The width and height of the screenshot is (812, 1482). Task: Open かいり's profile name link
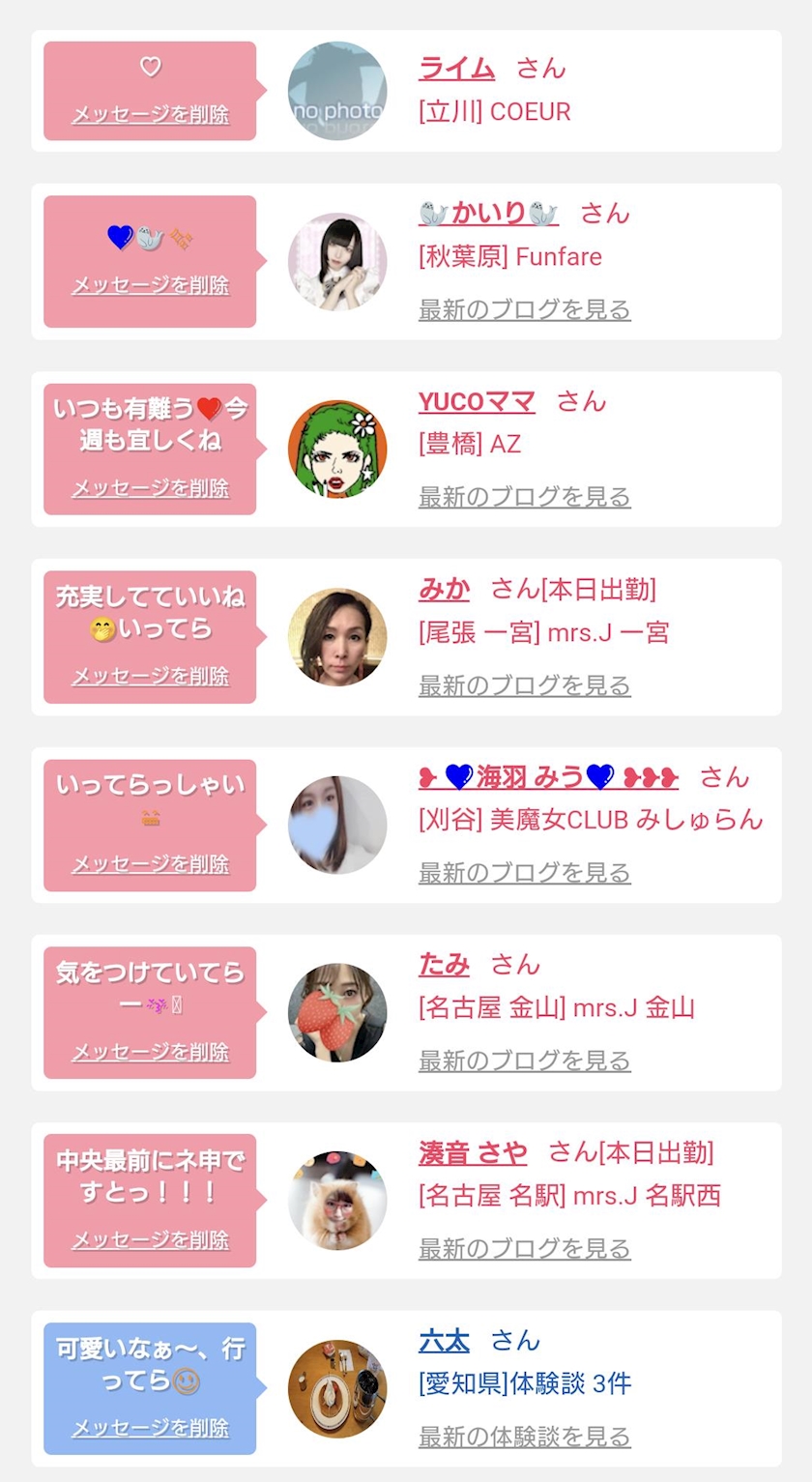pos(488,214)
